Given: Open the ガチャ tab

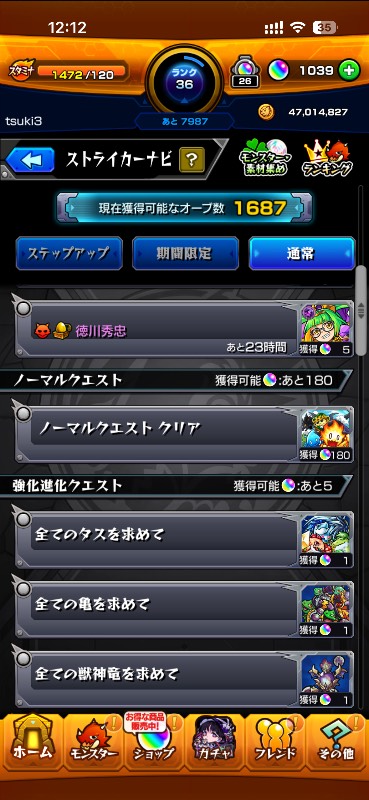Looking at the screenshot, I should (214, 742).
